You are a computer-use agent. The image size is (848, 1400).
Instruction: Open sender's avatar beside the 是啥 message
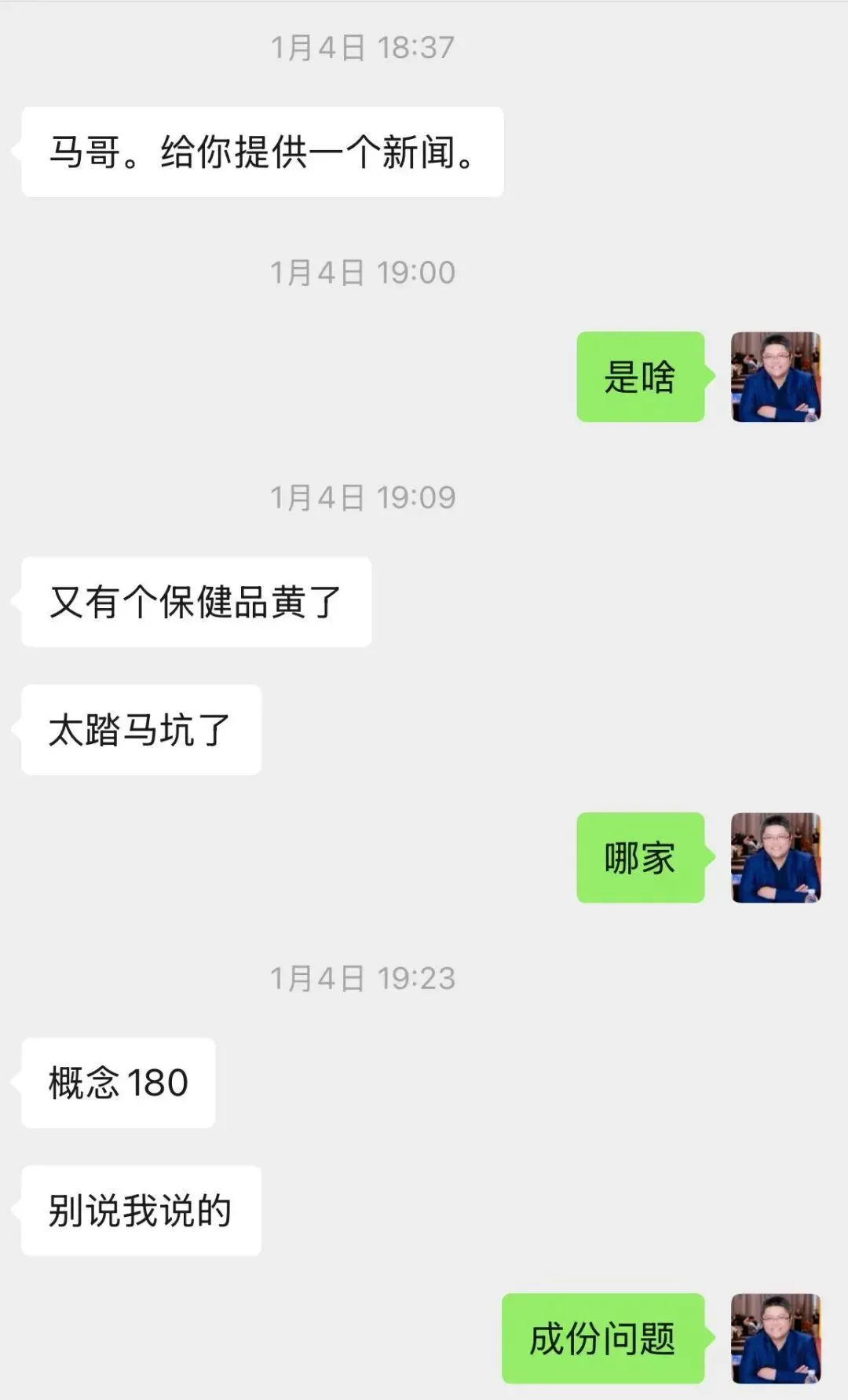pos(776,377)
